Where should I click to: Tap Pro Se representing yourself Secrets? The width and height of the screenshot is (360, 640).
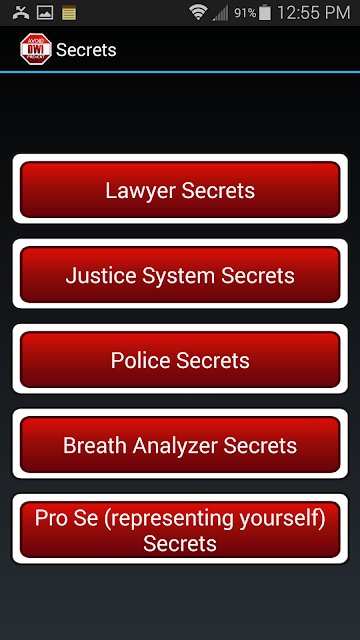(x=180, y=529)
